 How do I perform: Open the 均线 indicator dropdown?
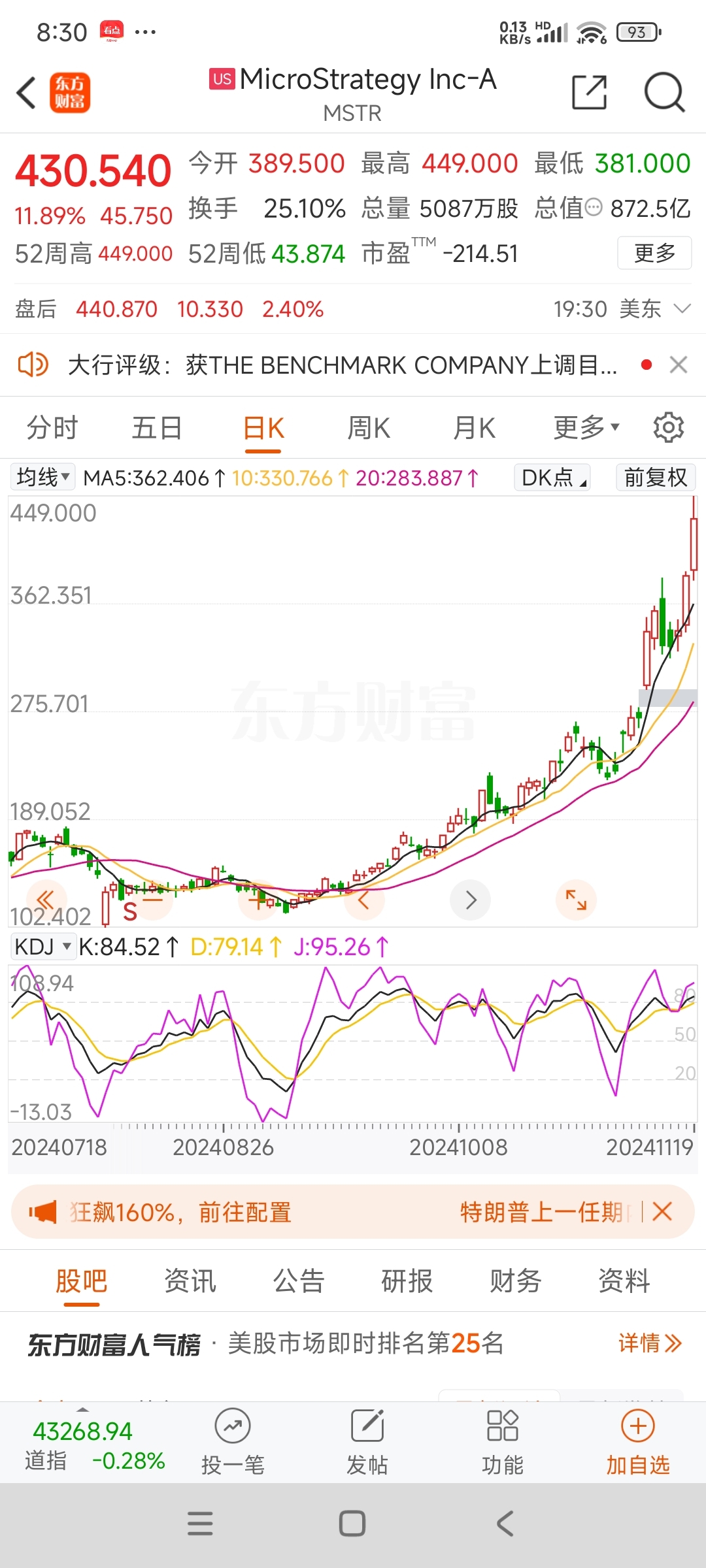(x=43, y=477)
